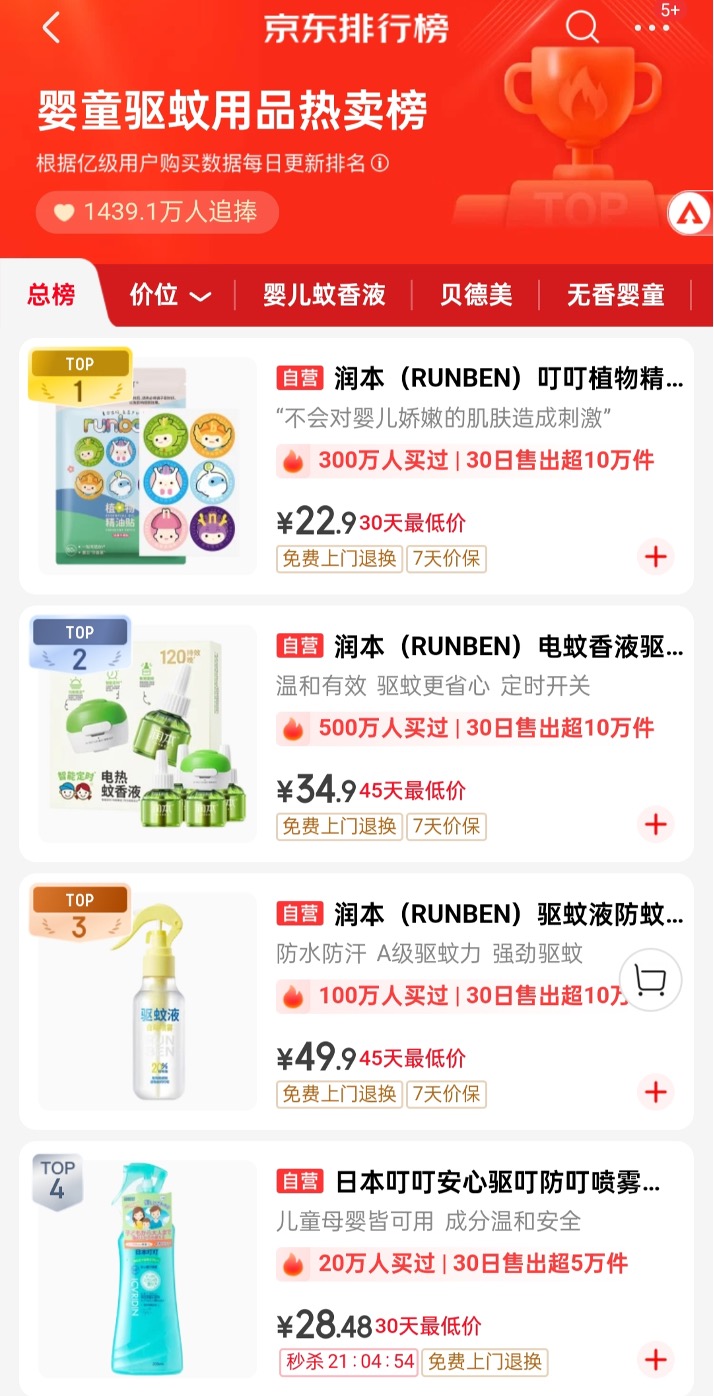Viewport: 714px width, 1396px height.
Task: Open the floating shopping cart
Action: 650,981
